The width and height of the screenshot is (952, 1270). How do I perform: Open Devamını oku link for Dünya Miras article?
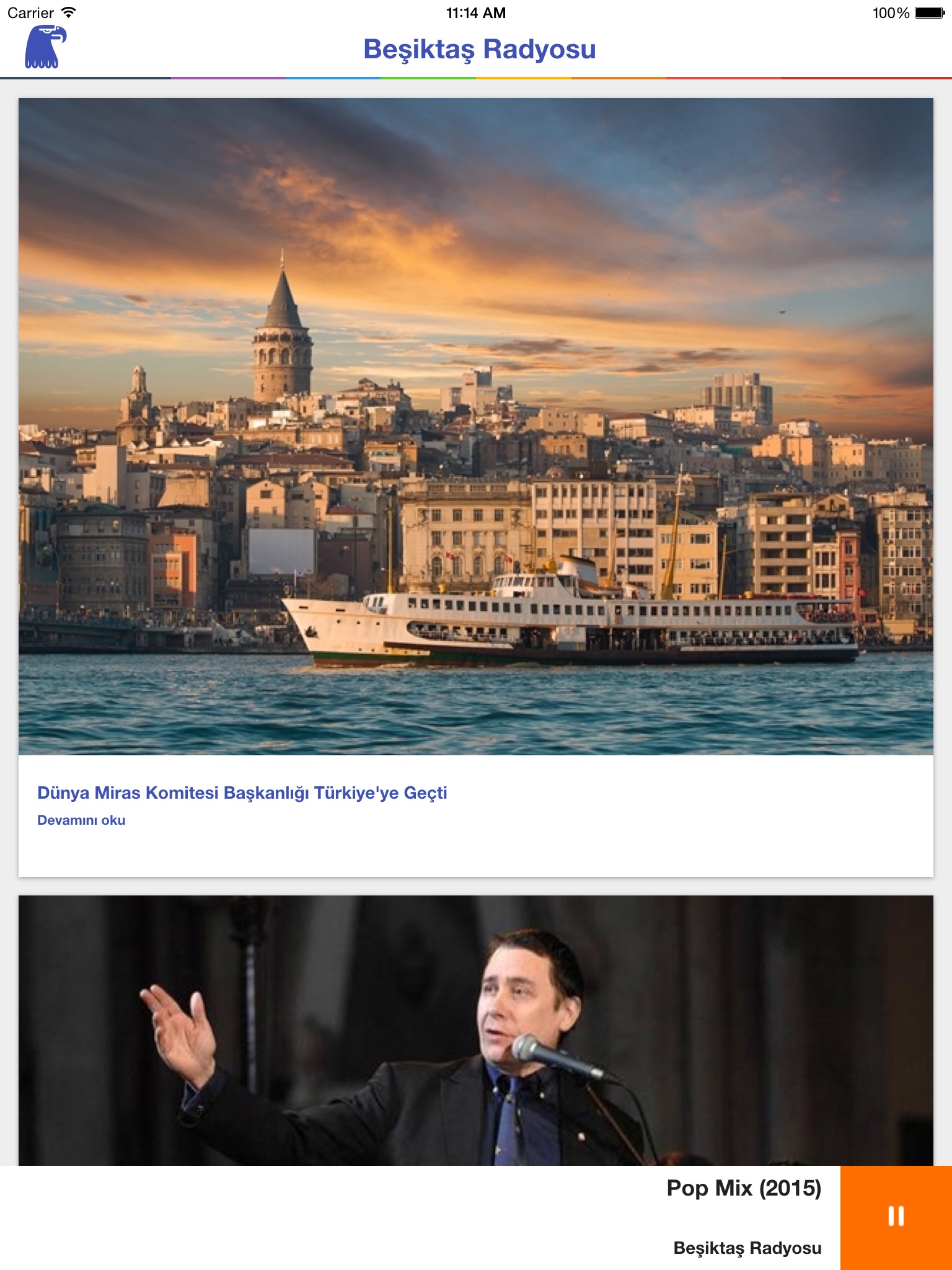click(81, 820)
